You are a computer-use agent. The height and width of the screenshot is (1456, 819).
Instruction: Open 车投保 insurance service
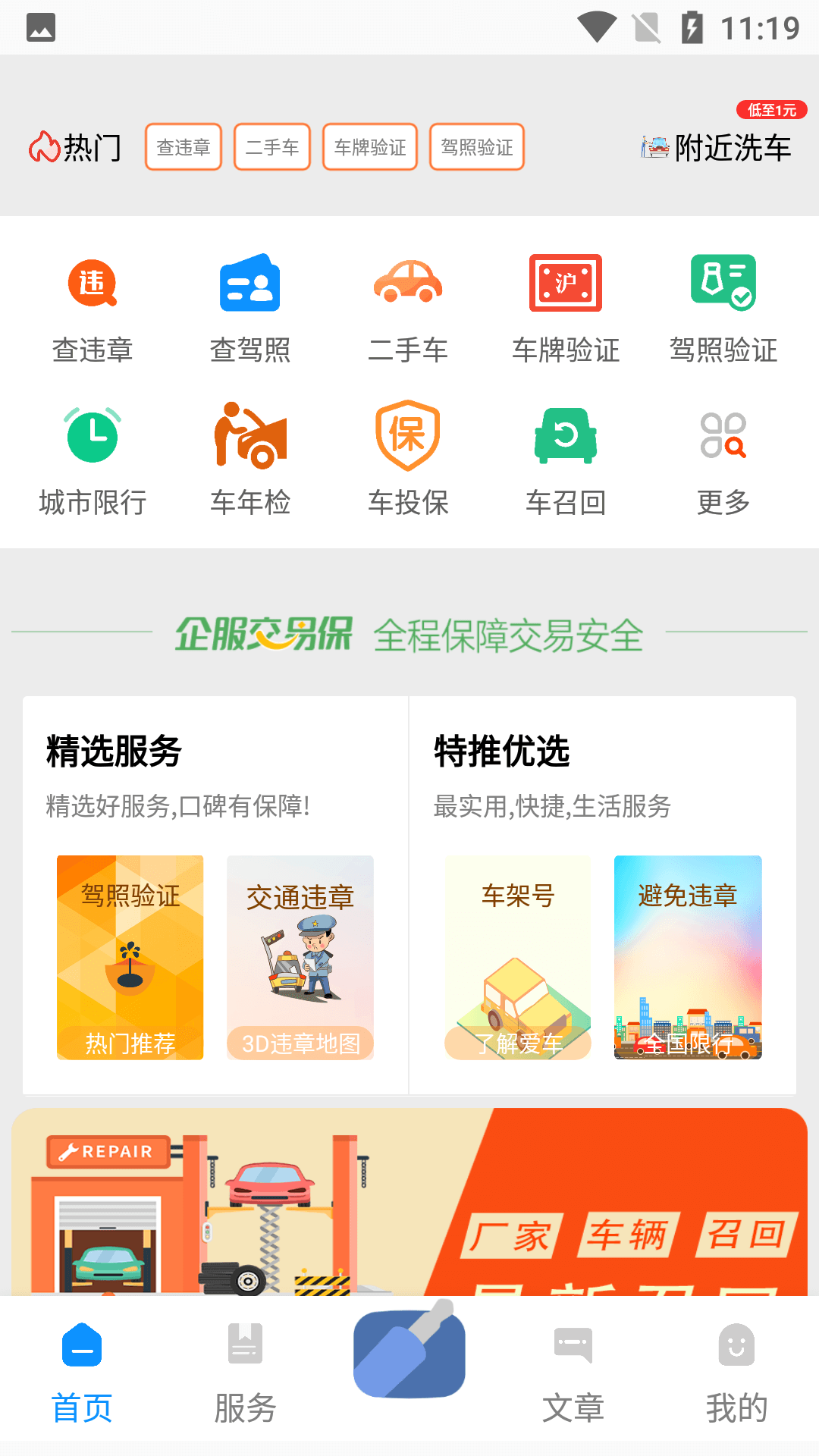[408, 460]
